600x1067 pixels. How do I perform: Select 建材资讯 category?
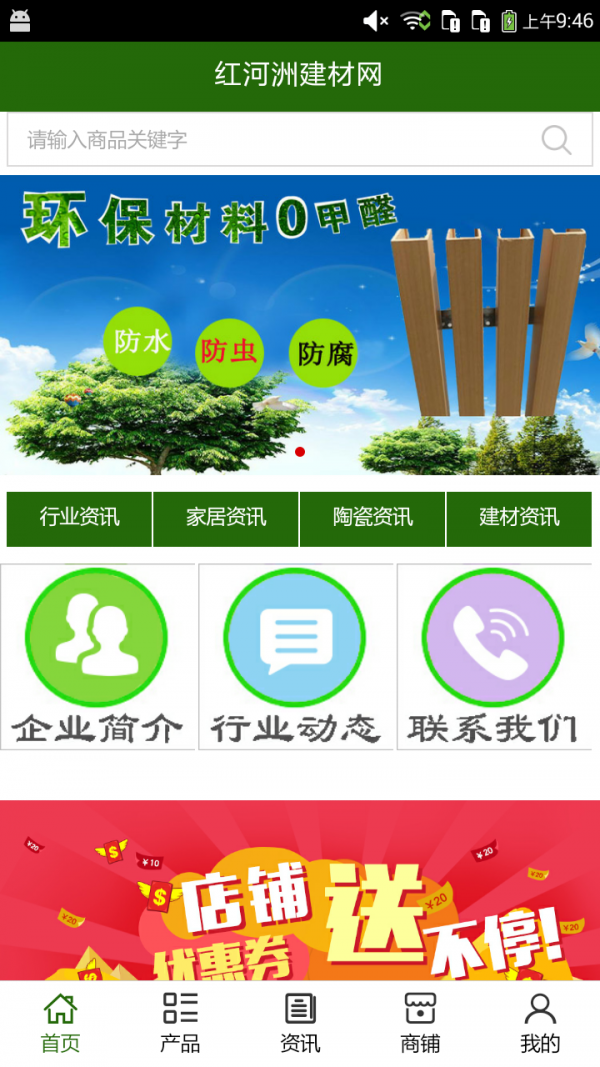(x=519, y=518)
